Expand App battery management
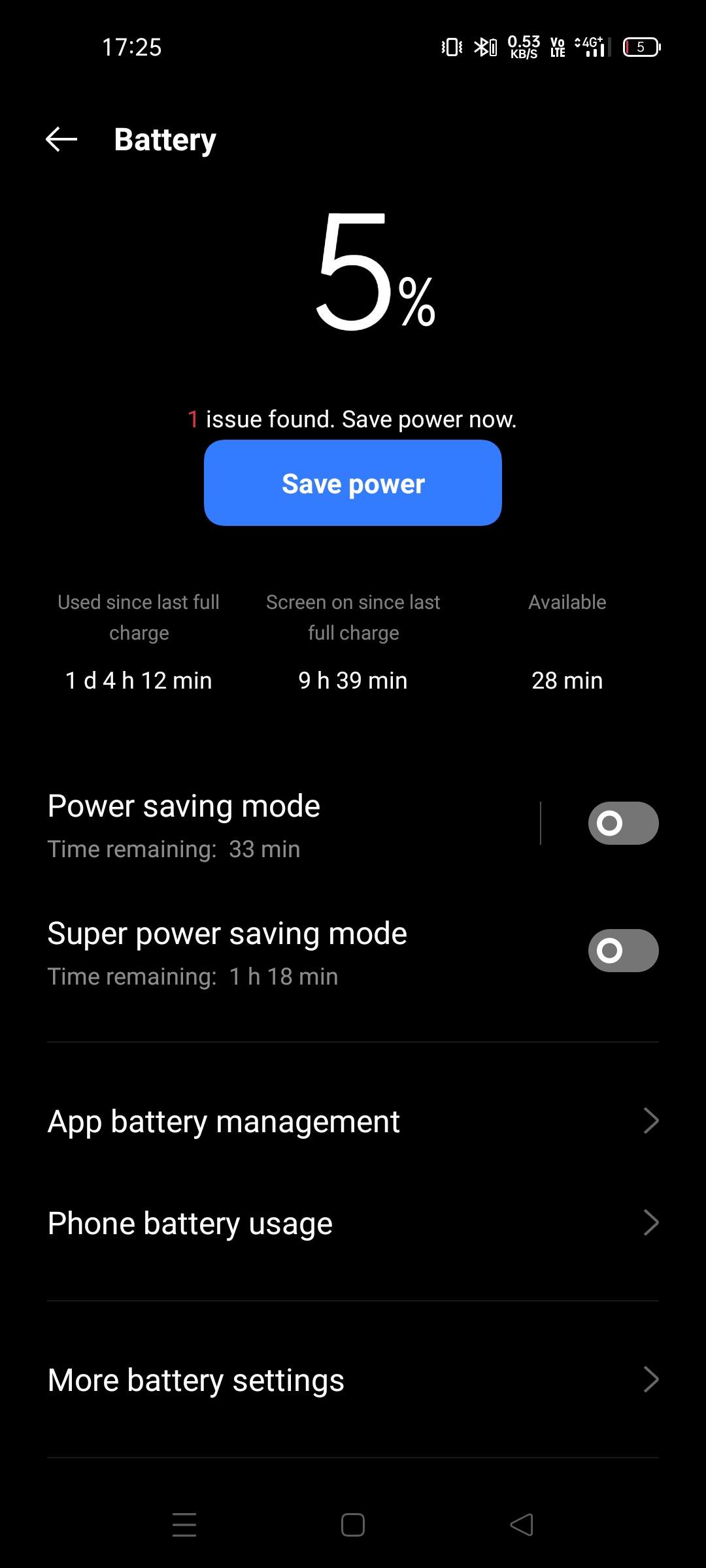706x1568 pixels. click(x=353, y=1120)
